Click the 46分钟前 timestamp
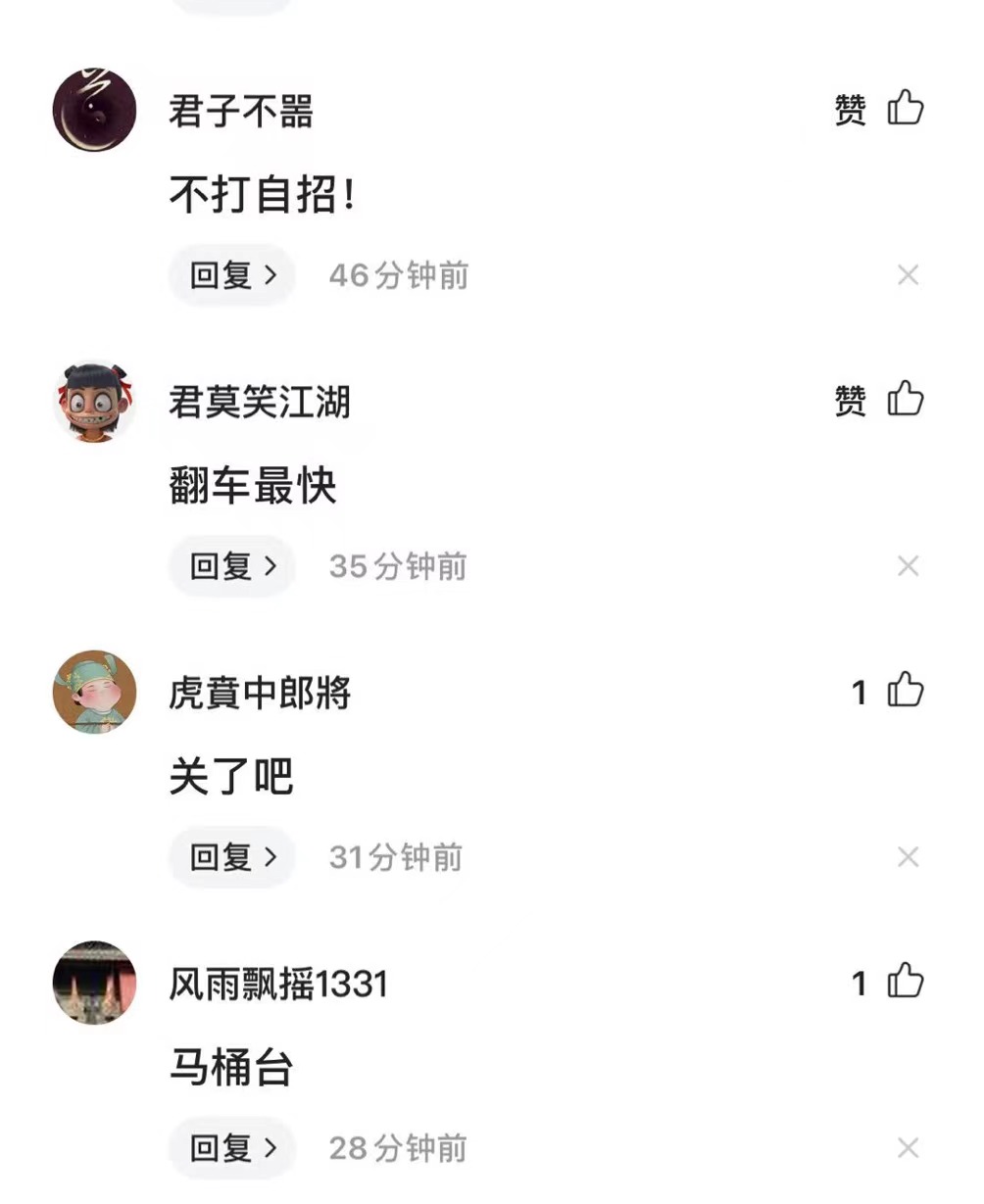Image resolution: width=984 pixels, height=1204 pixels. (x=397, y=275)
